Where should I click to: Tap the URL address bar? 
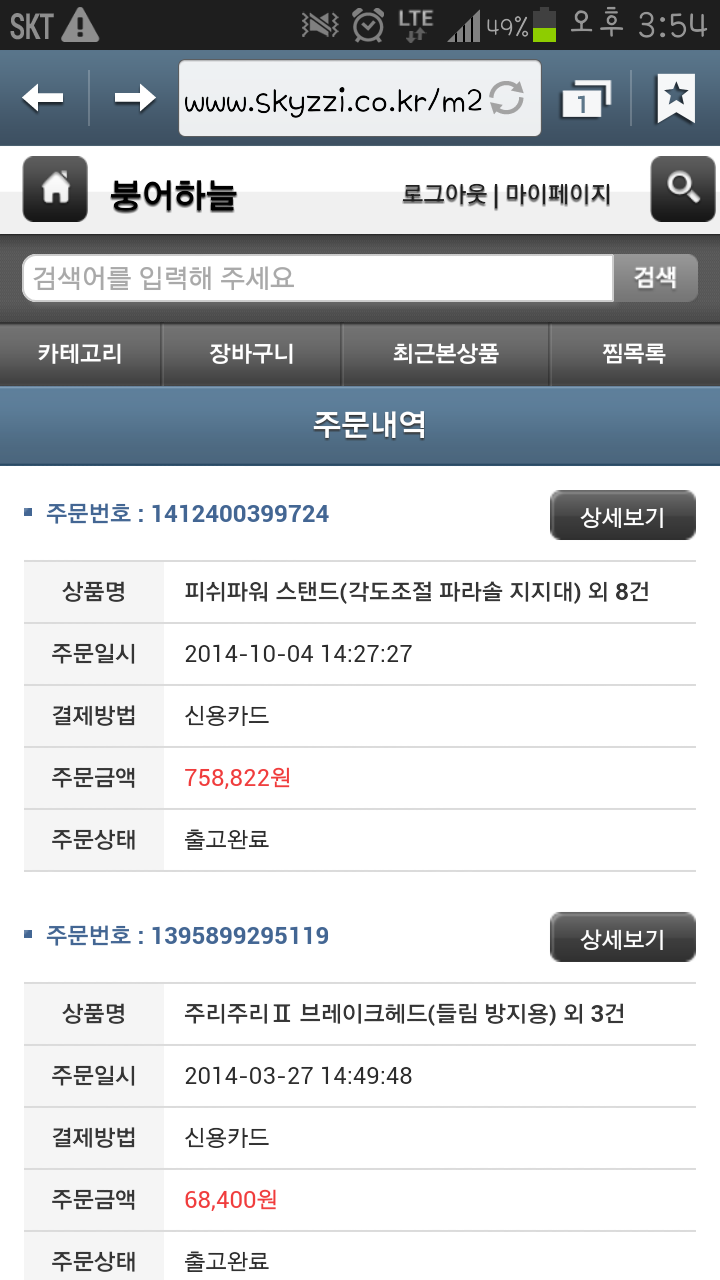coord(360,98)
